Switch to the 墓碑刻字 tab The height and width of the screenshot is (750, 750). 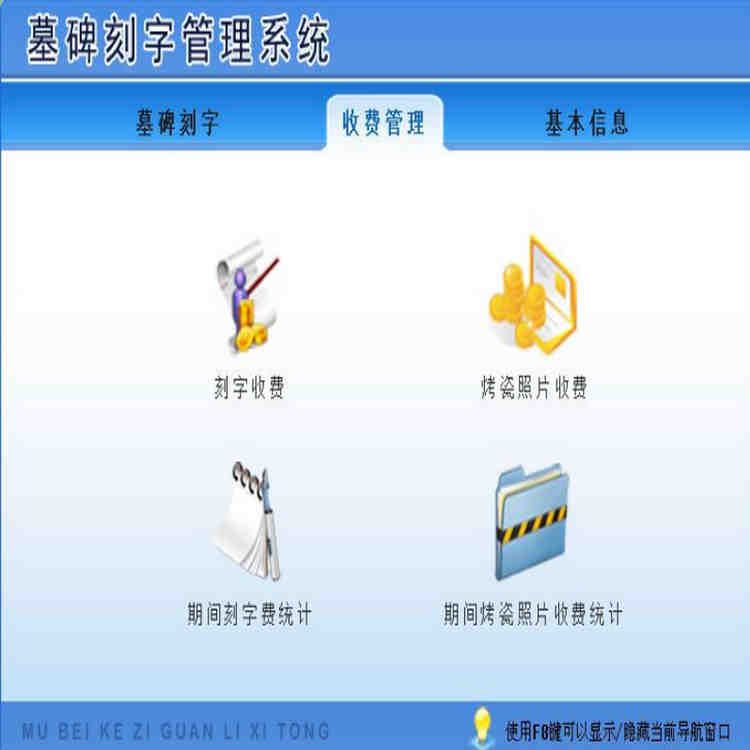click(x=177, y=123)
